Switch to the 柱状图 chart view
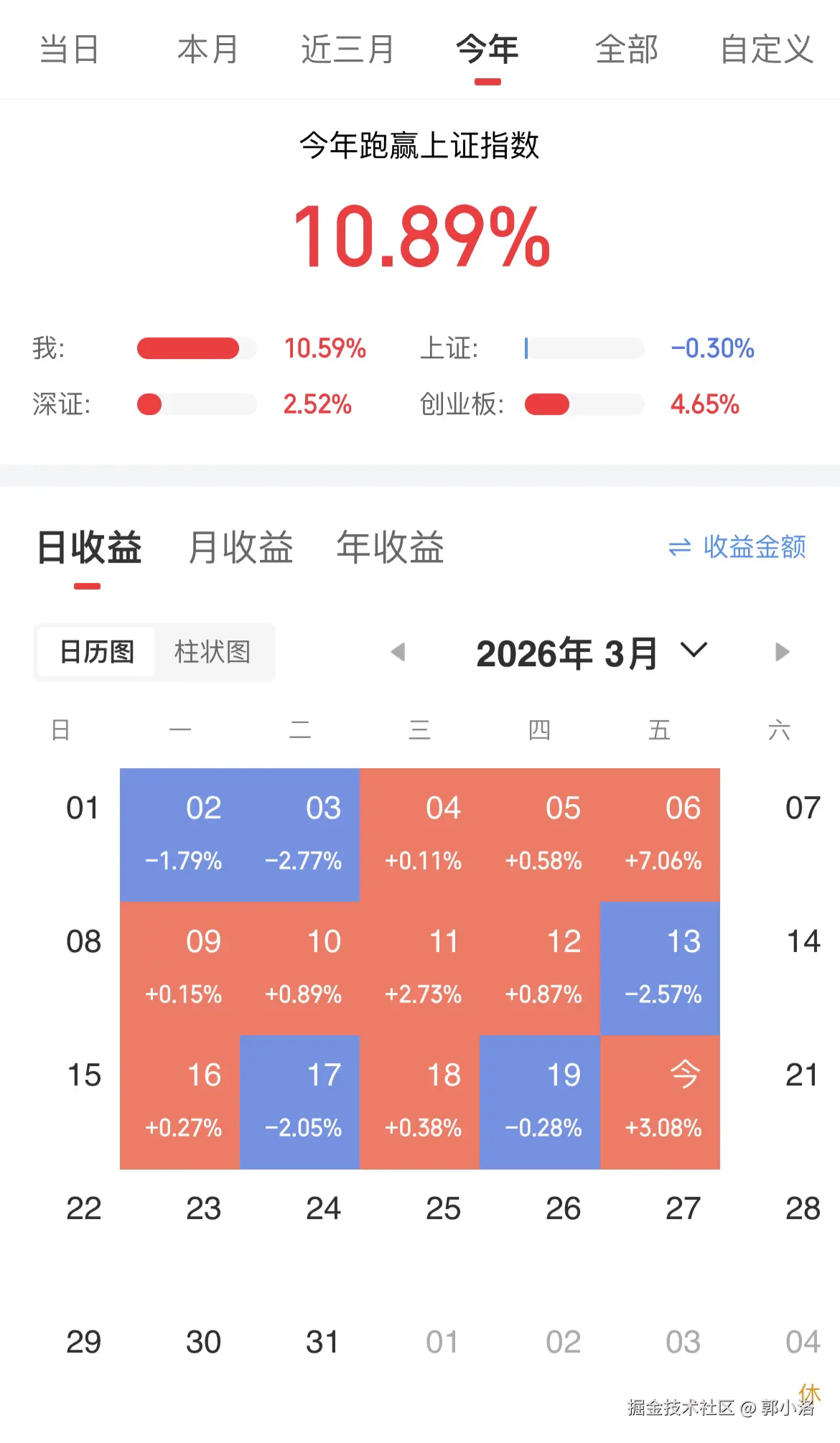Screen dimensions: 840x1443 pyautogui.click(x=214, y=652)
